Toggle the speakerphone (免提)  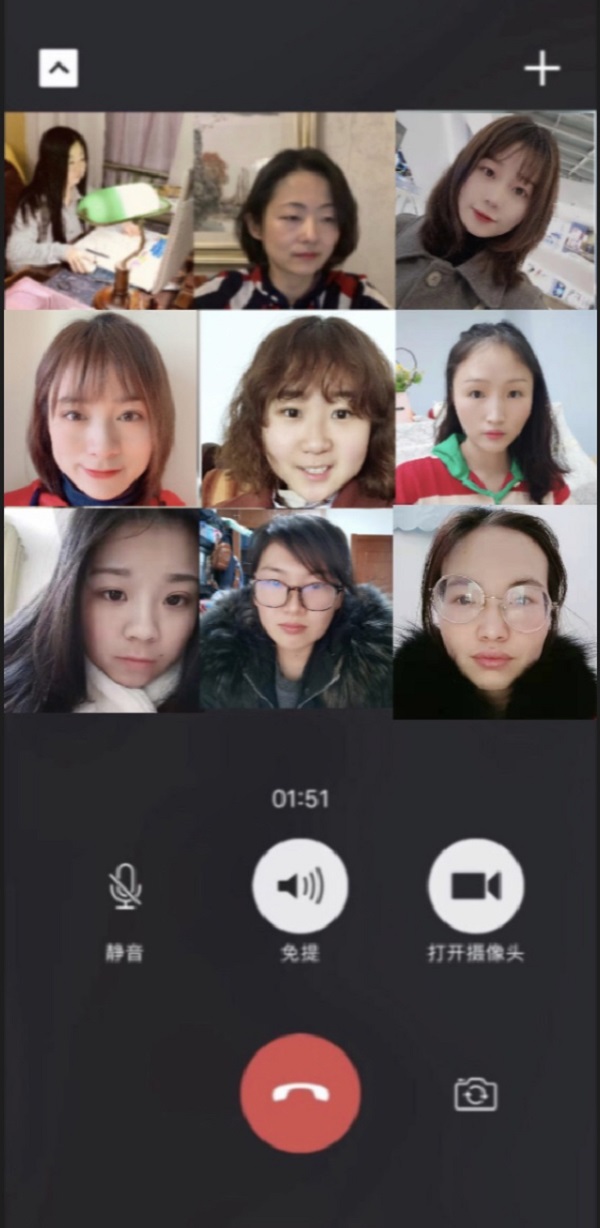[x=300, y=886]
